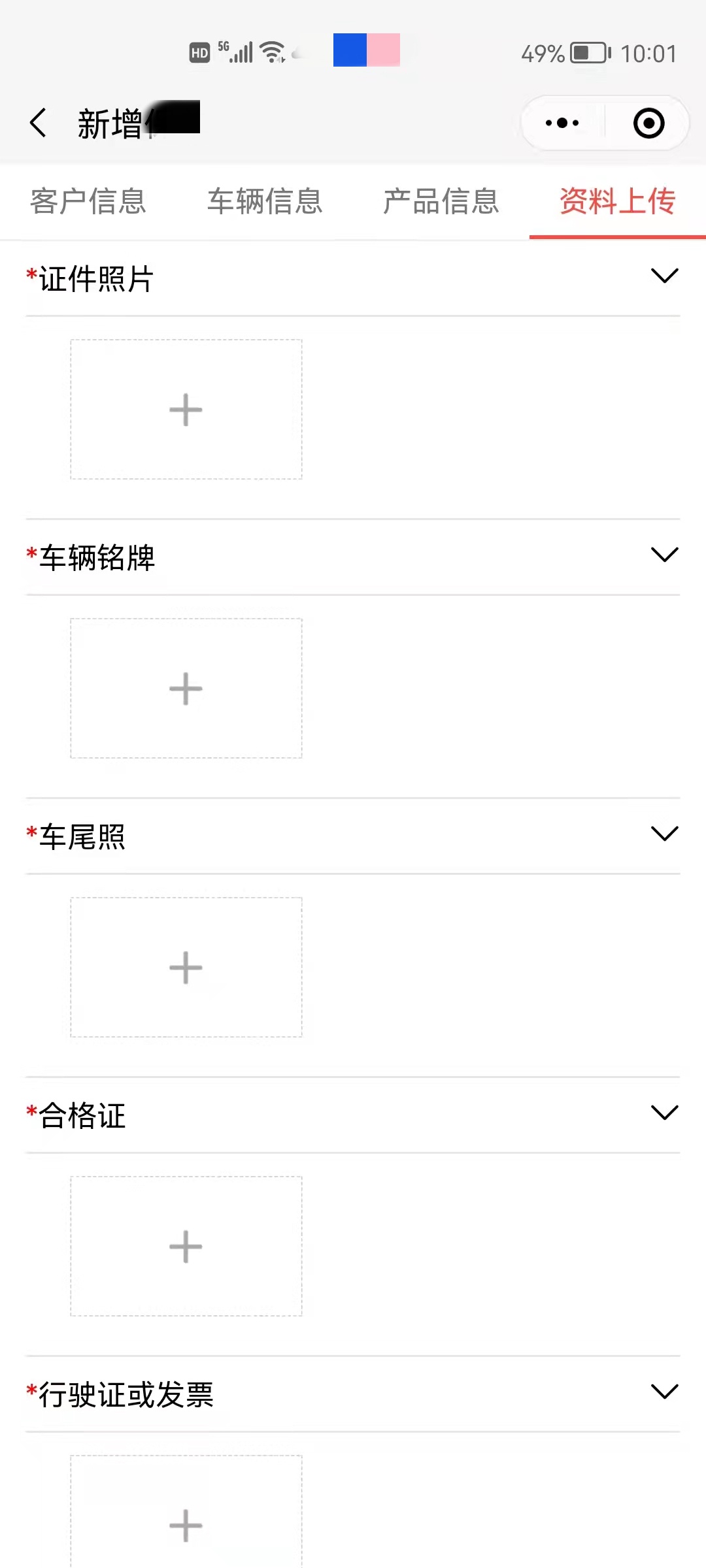Close the mini program via the circle button

pyautogui.click(x=648, y=123)
